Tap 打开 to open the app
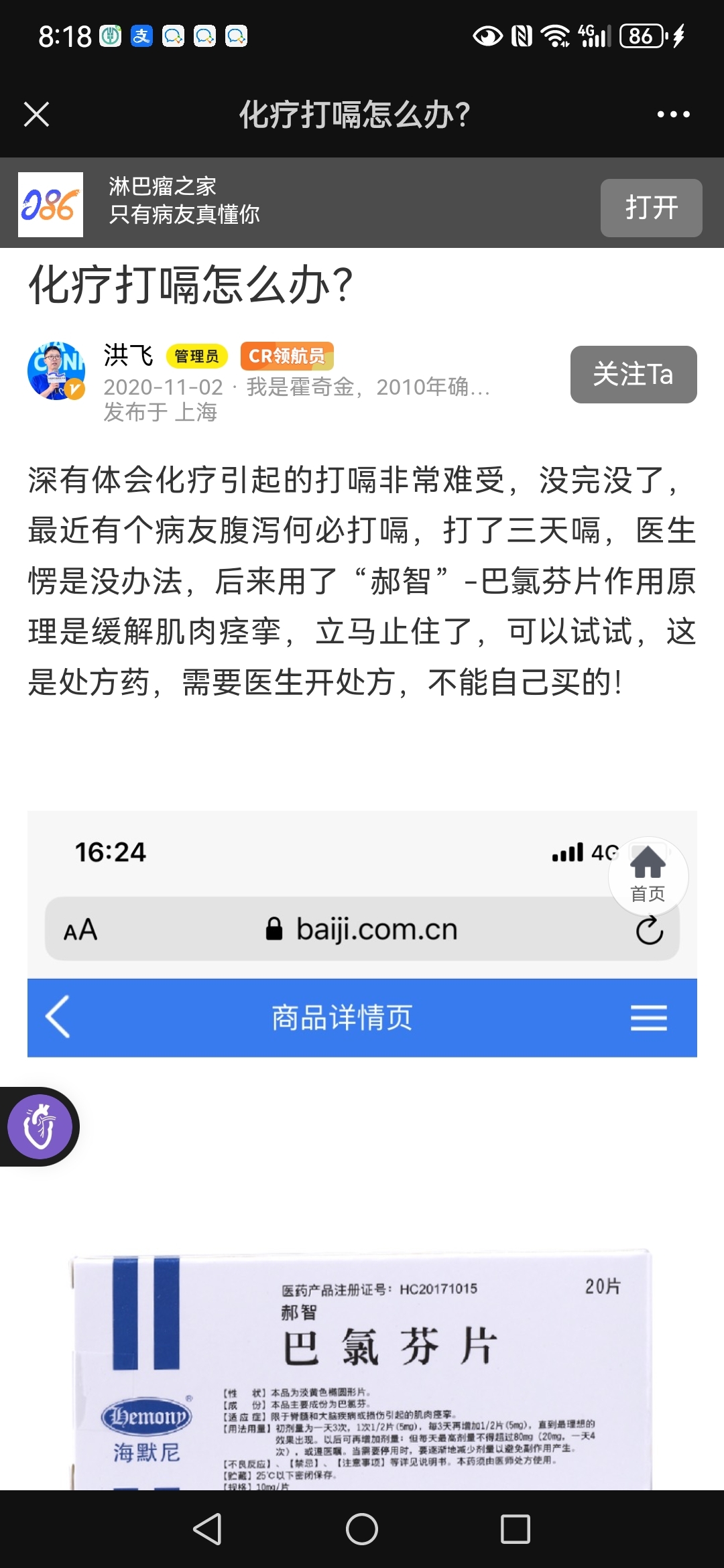The image size is (724, 1568). (x=651, y=208)
